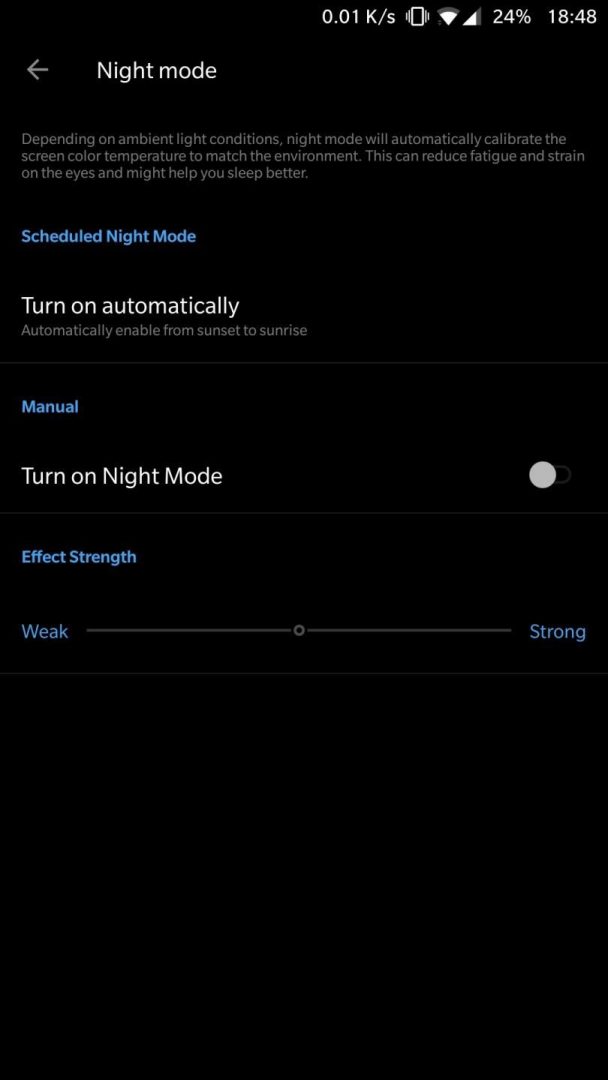Tap the Effect Strength slider handle
This screenshot has height=1080, width=608.
(x=299, y=630)
